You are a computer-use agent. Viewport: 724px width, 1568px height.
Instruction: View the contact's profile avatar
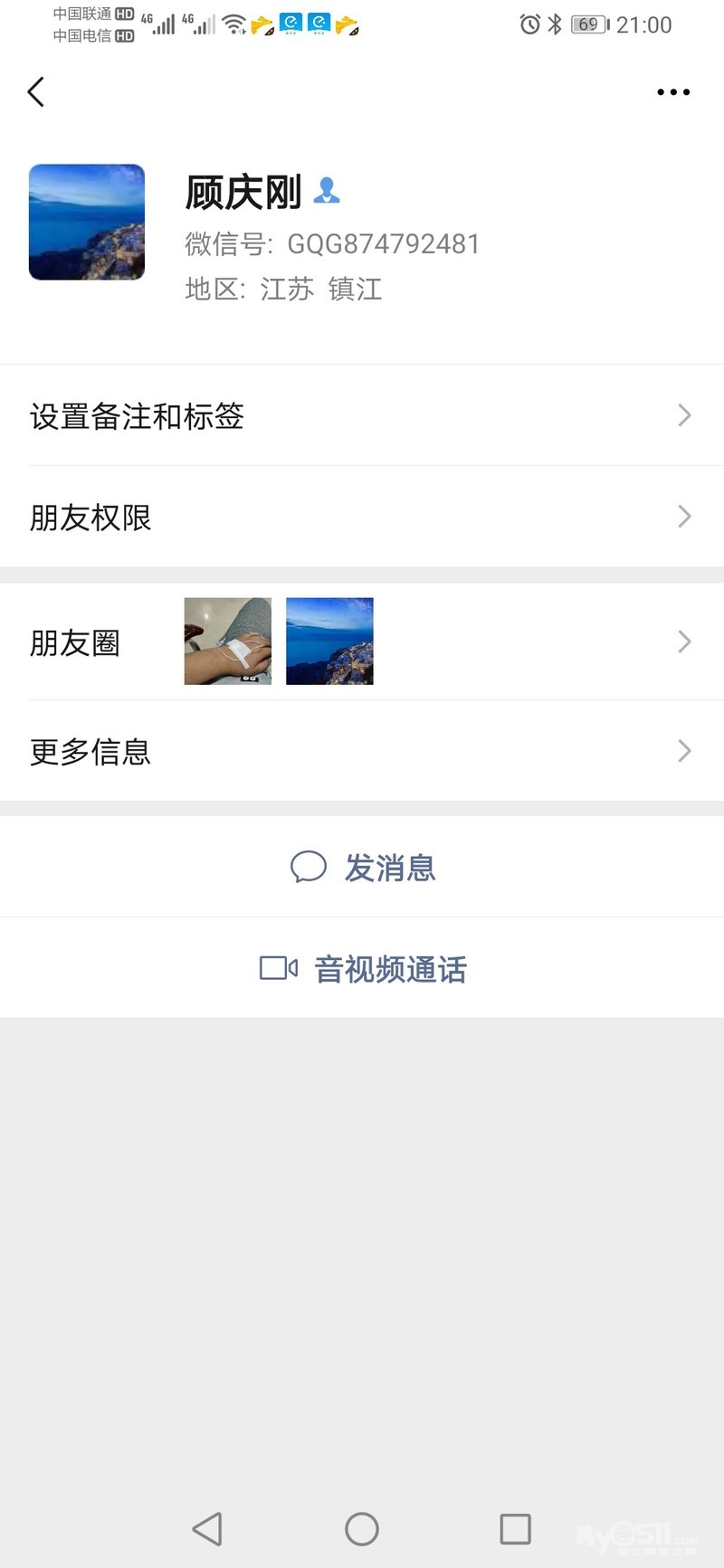pos(87,223)
